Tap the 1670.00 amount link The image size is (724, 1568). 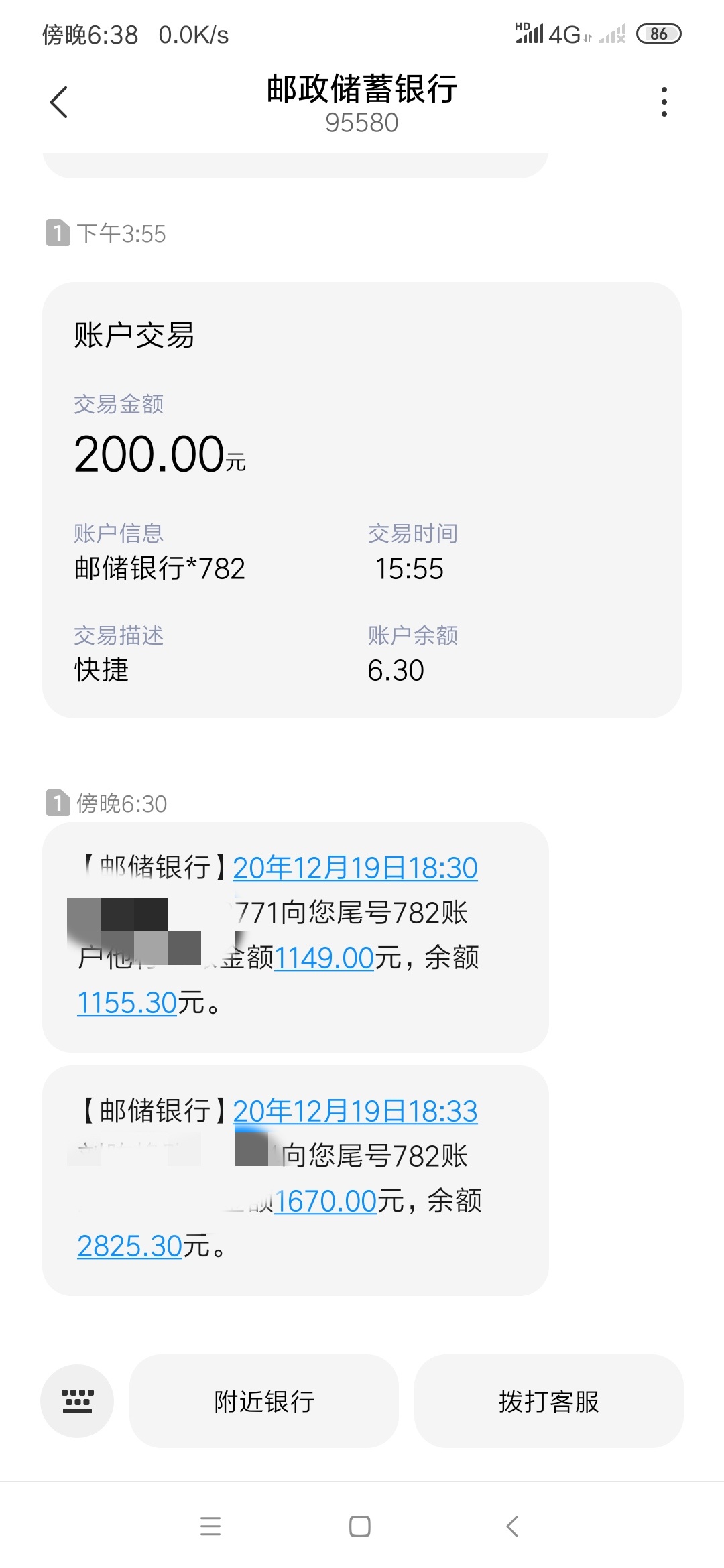326,1201
